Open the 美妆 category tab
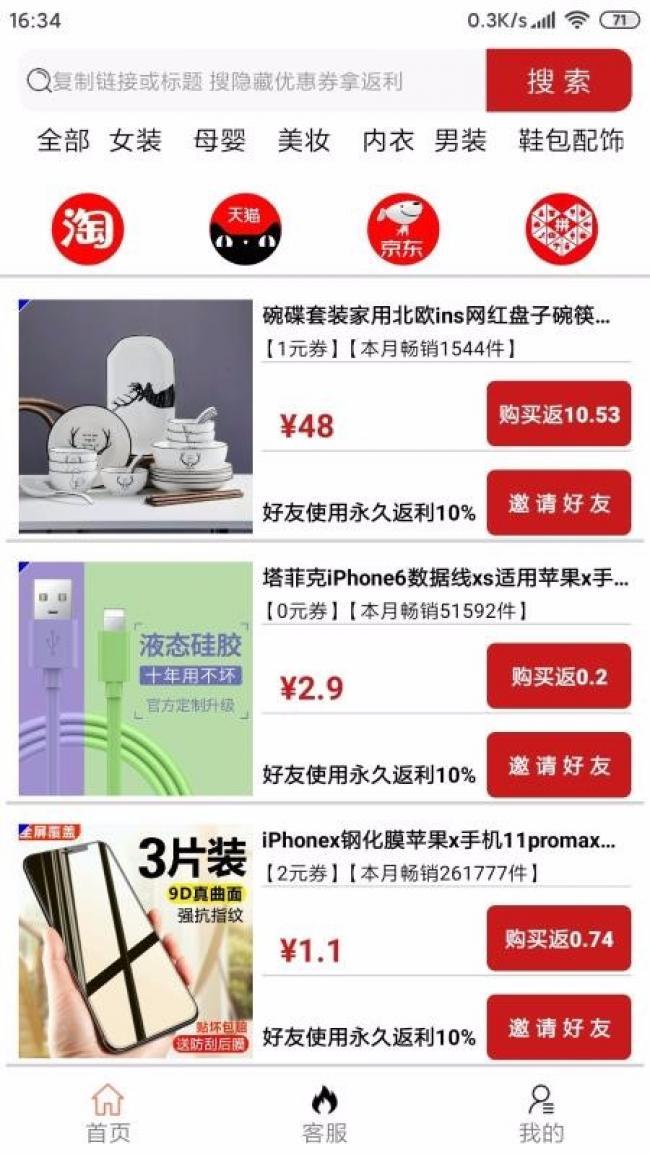650x1155 pixels. pos(303,140)
